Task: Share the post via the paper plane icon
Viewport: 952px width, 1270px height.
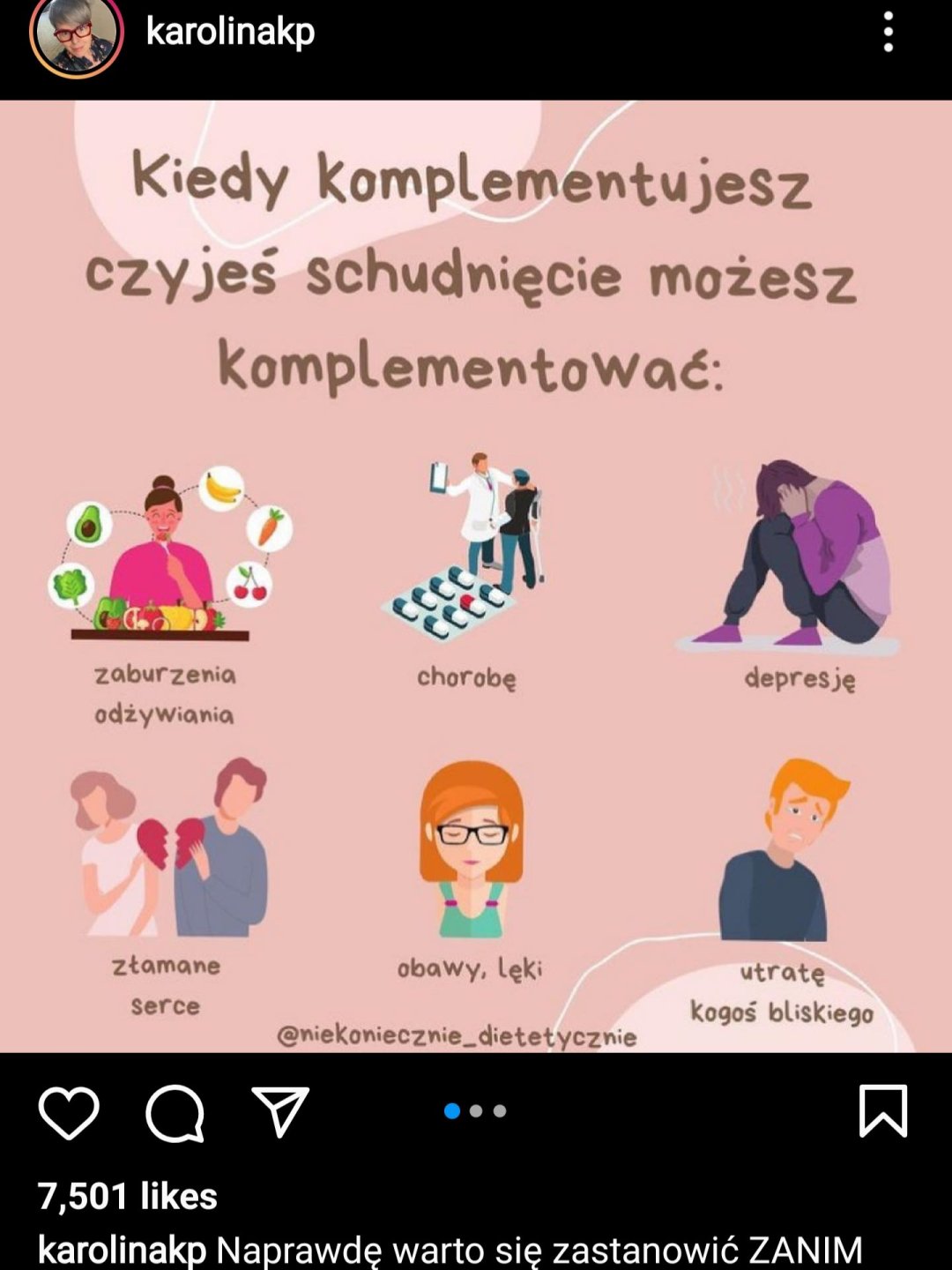Action: click(280, 1110)
